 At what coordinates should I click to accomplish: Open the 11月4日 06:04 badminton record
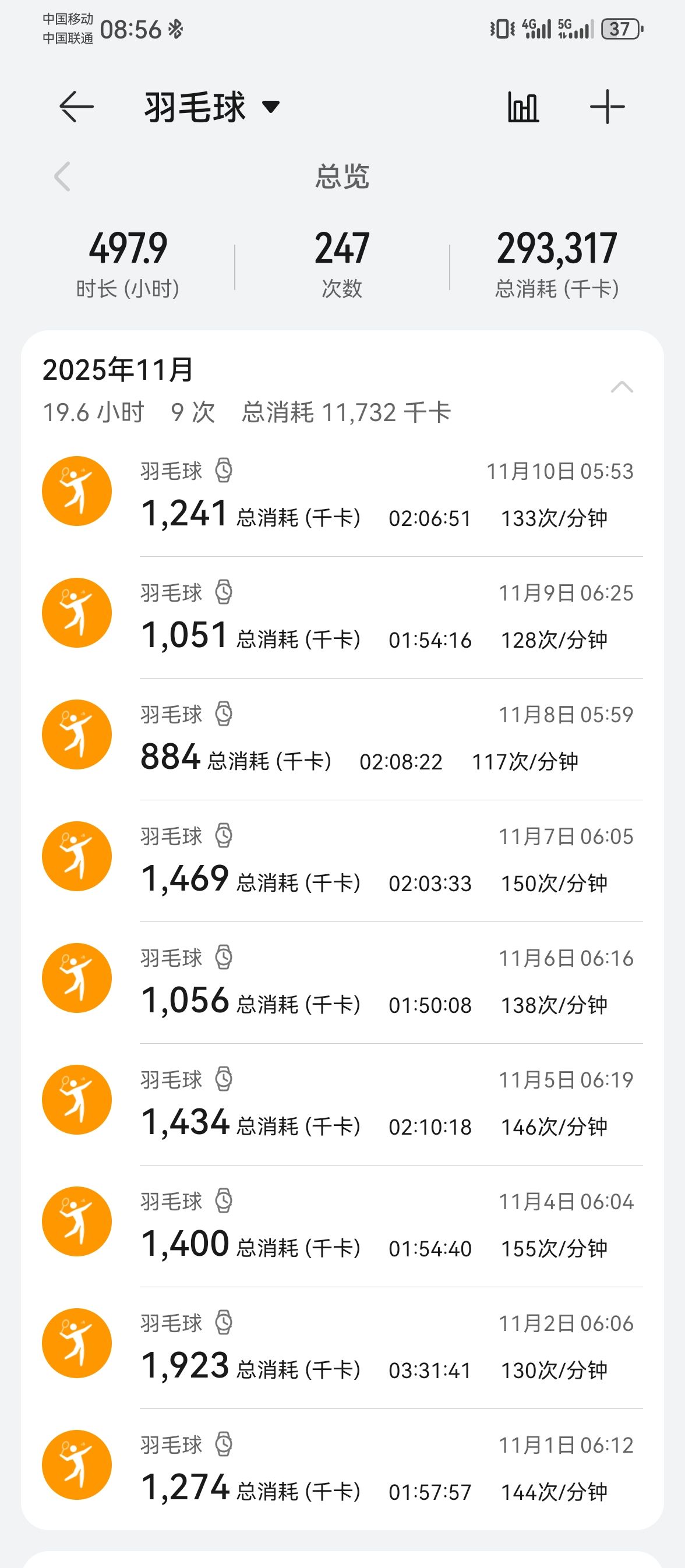342,1226
